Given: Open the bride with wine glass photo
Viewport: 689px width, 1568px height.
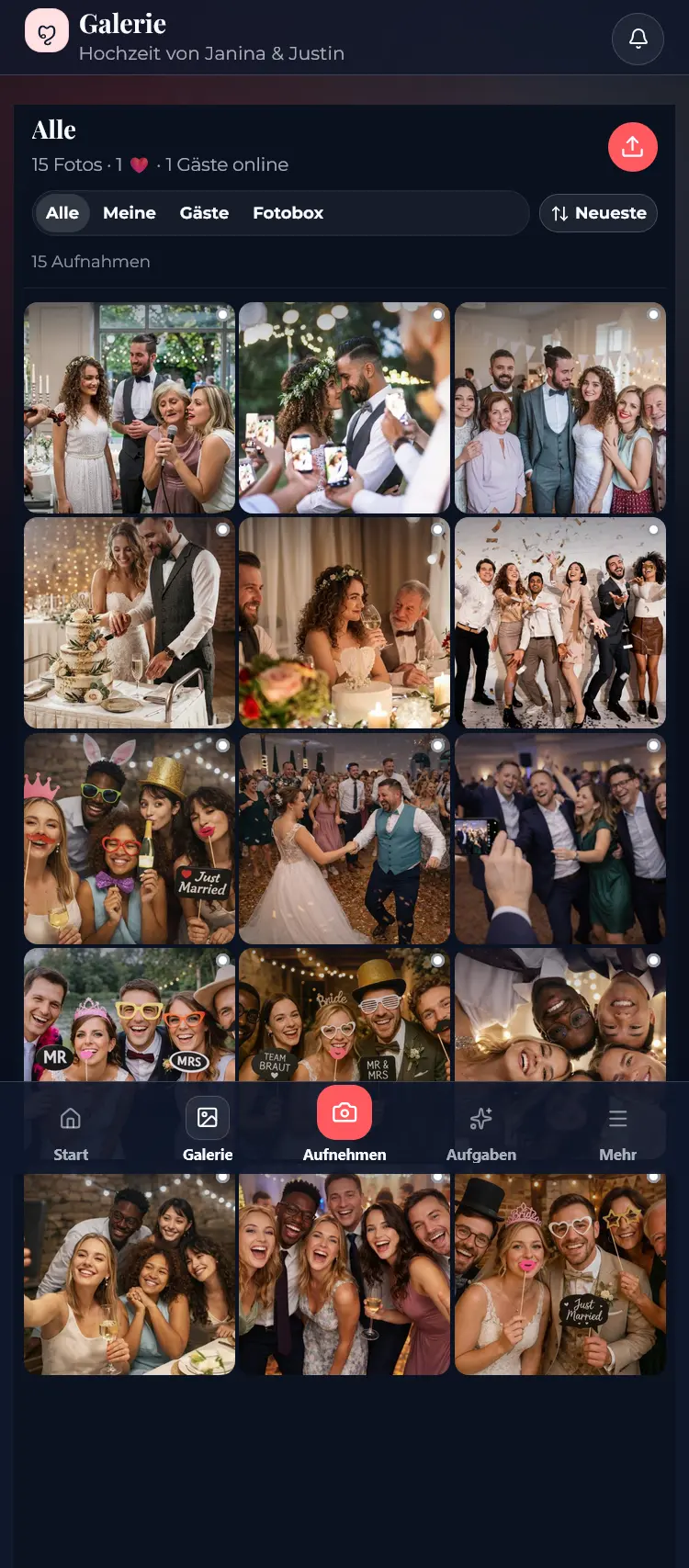Looking at the screenshot, I should [x=344, y=623].
